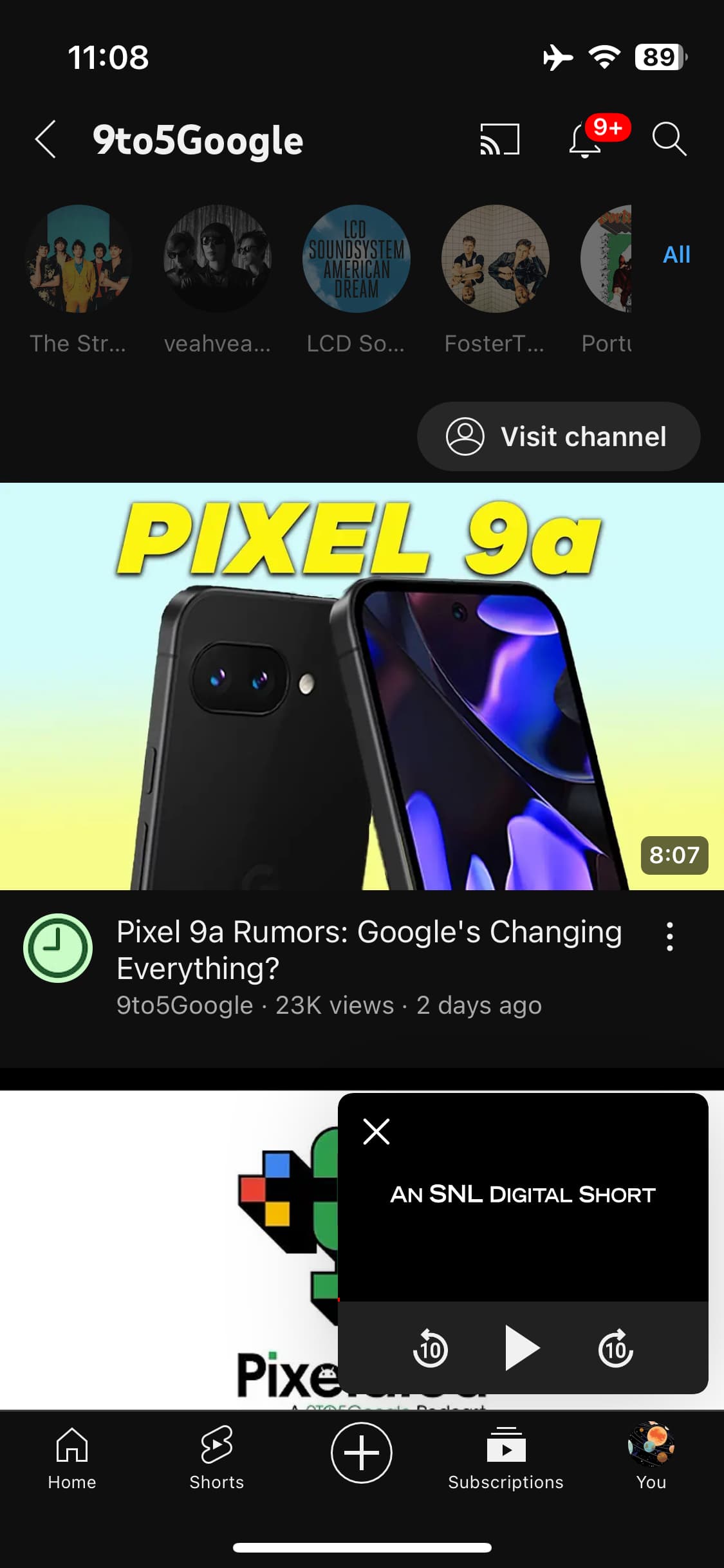
Task: Open YouTube search
Action: pyautogui.click(x=669, y=139)
